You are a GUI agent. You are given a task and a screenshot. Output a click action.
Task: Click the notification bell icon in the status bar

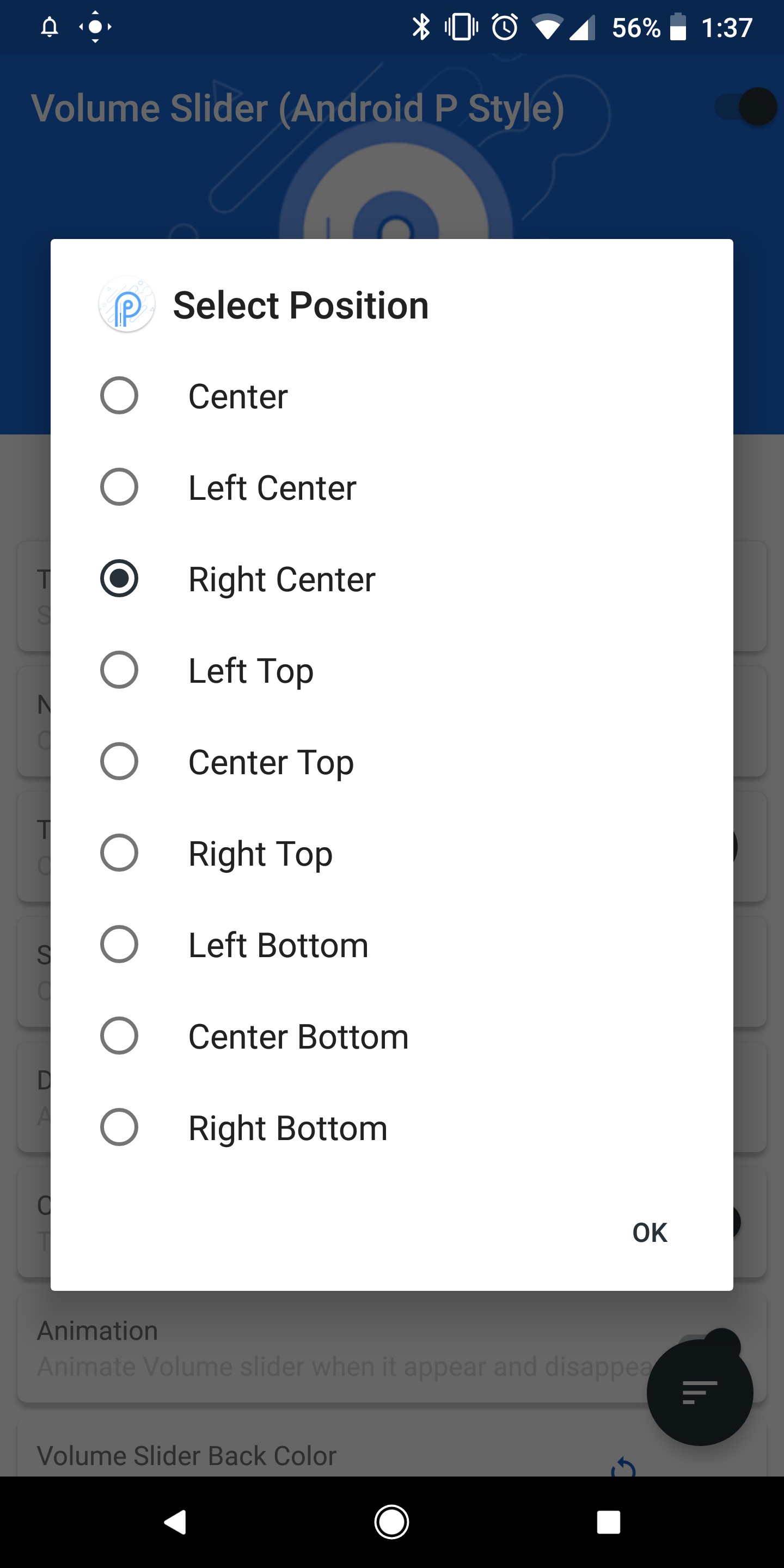(x=51, y=26)
